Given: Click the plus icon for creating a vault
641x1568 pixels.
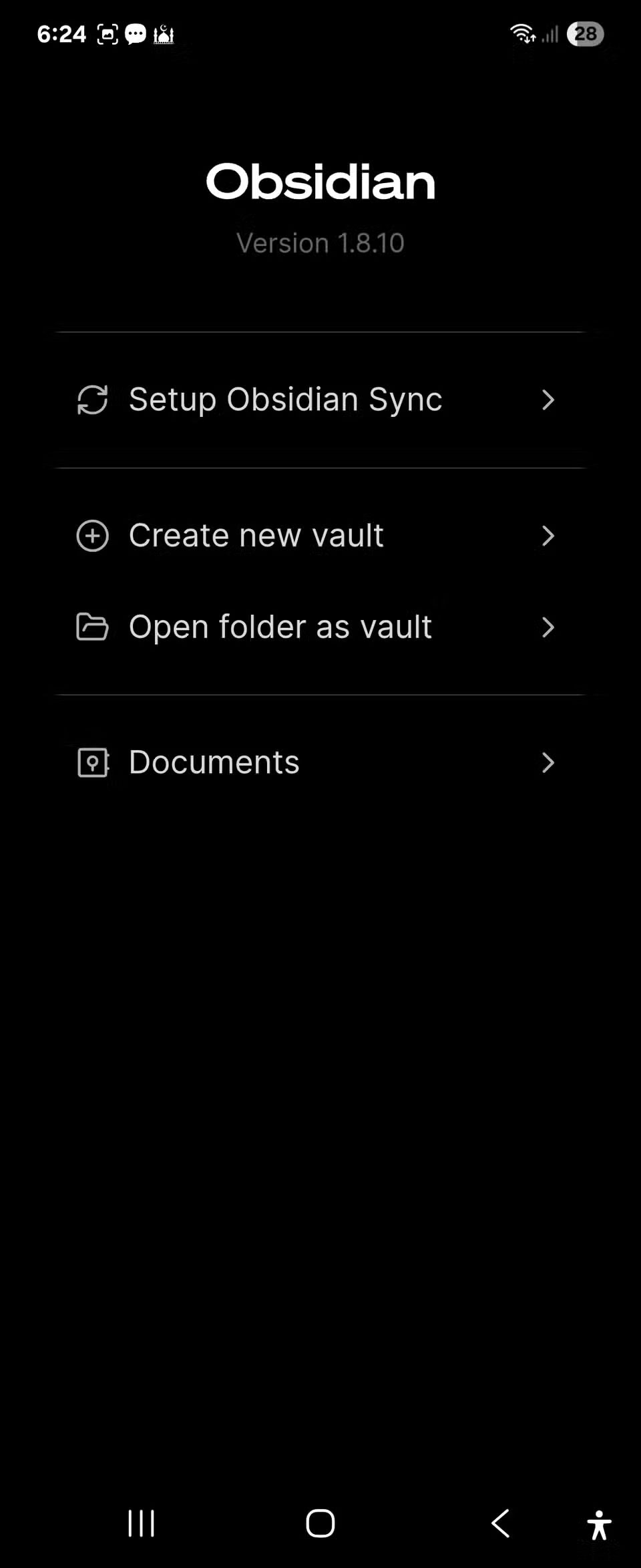Looking at the screenshot, I should tap(93, 535).
